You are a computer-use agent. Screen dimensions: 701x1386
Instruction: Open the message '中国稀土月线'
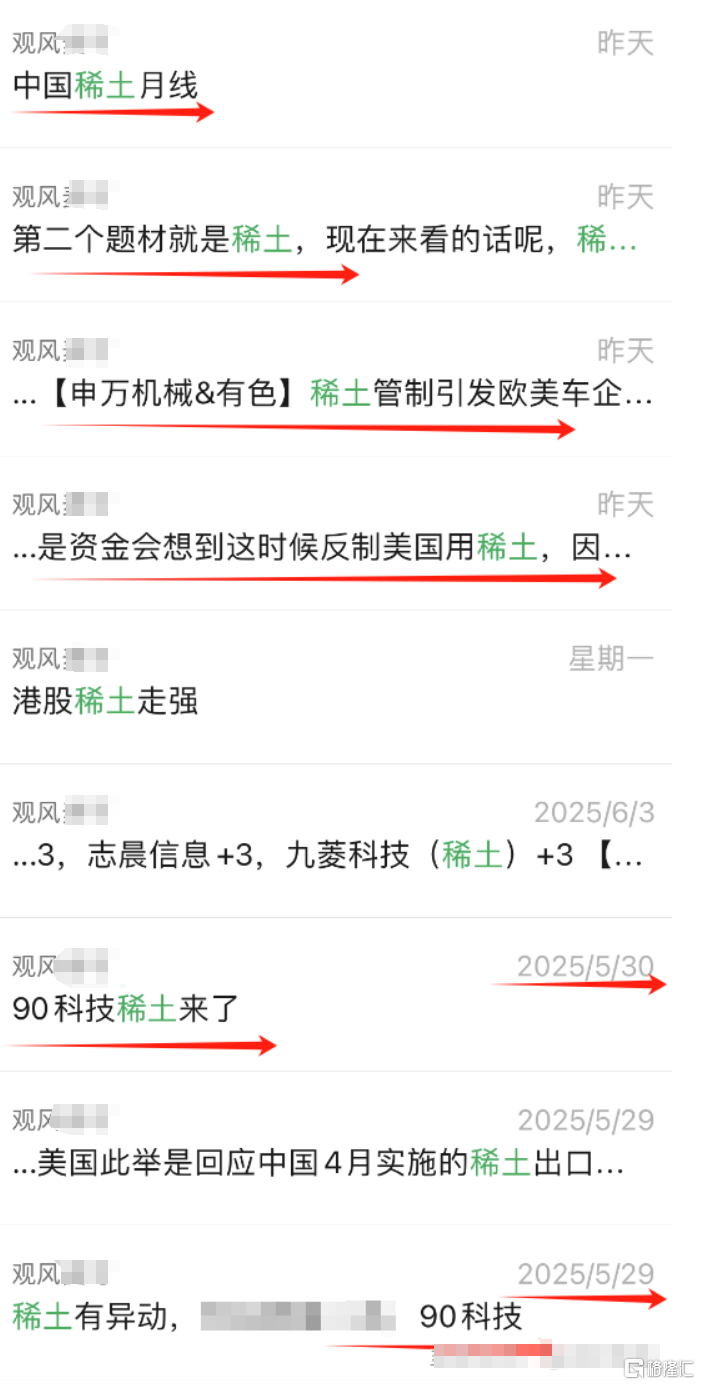pyautogui.click(x=106, y=86)
